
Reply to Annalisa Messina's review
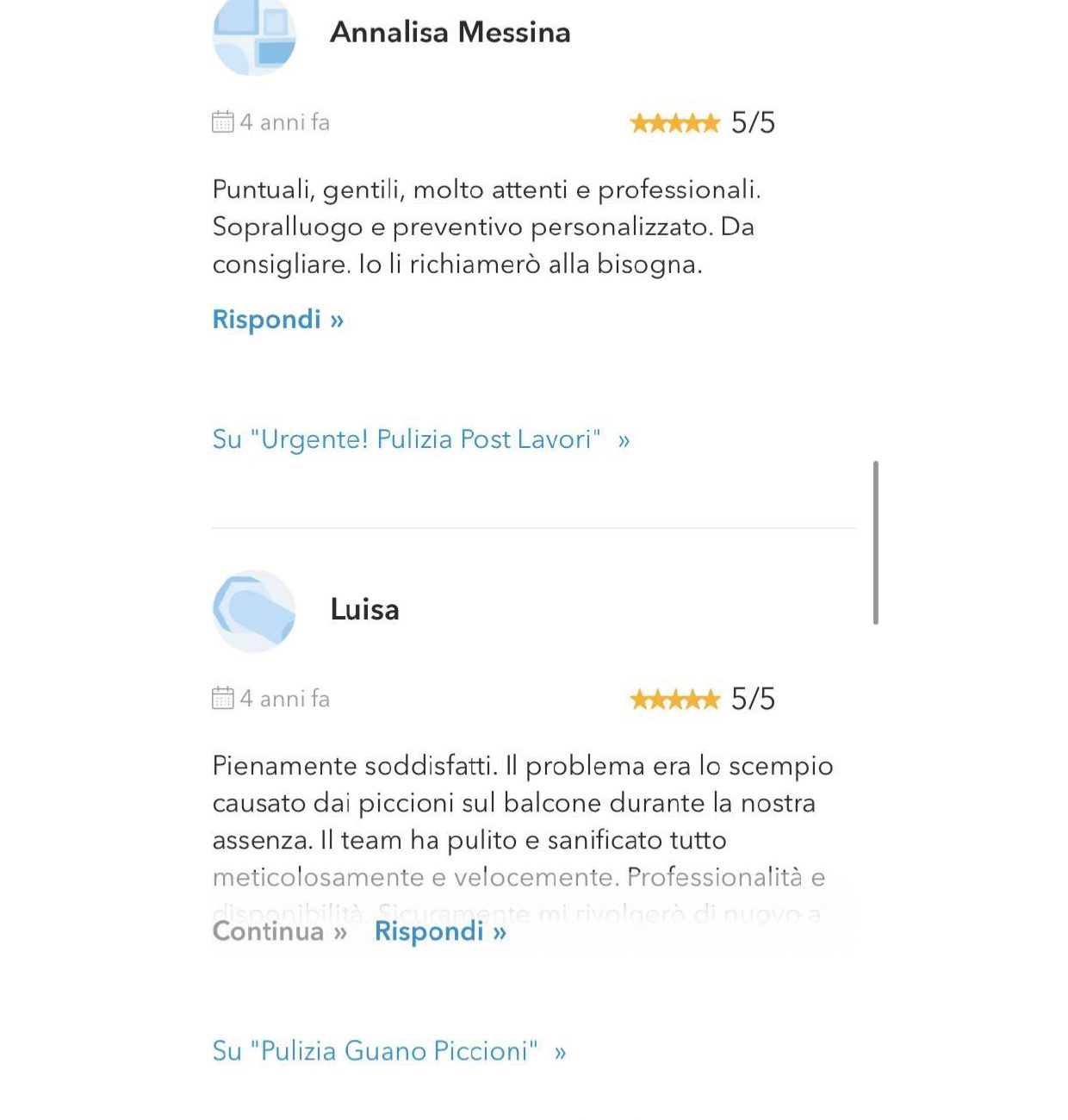point(277,320)
